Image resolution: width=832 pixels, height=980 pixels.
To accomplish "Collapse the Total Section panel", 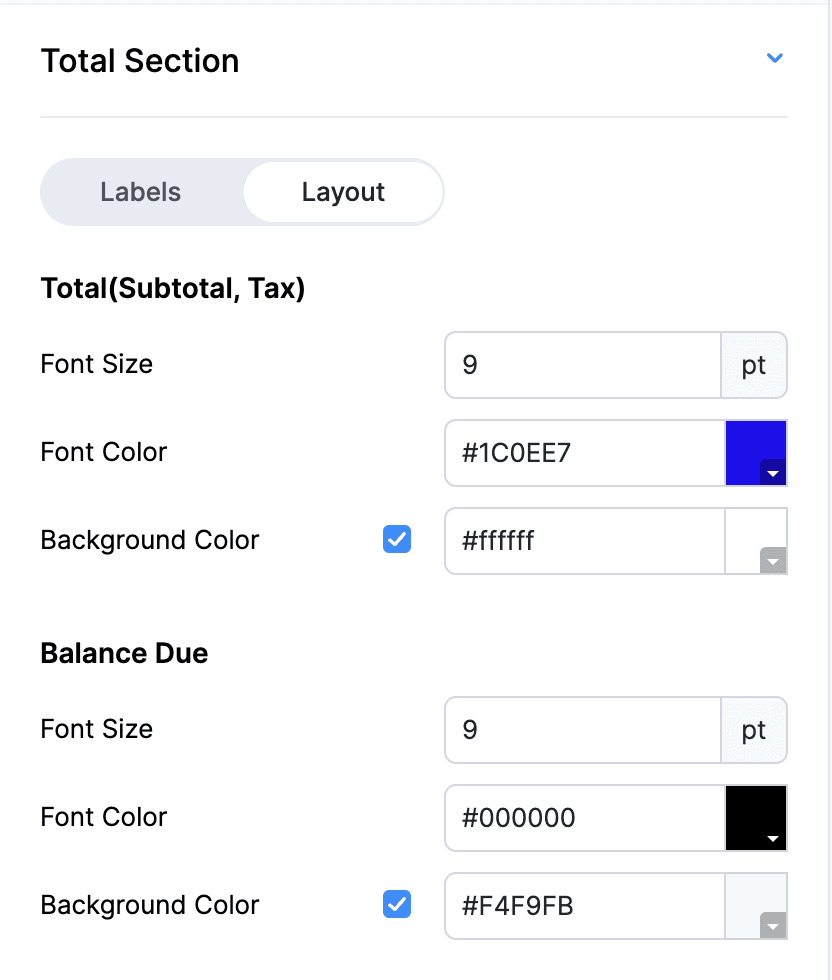I will tap(775, 58).
